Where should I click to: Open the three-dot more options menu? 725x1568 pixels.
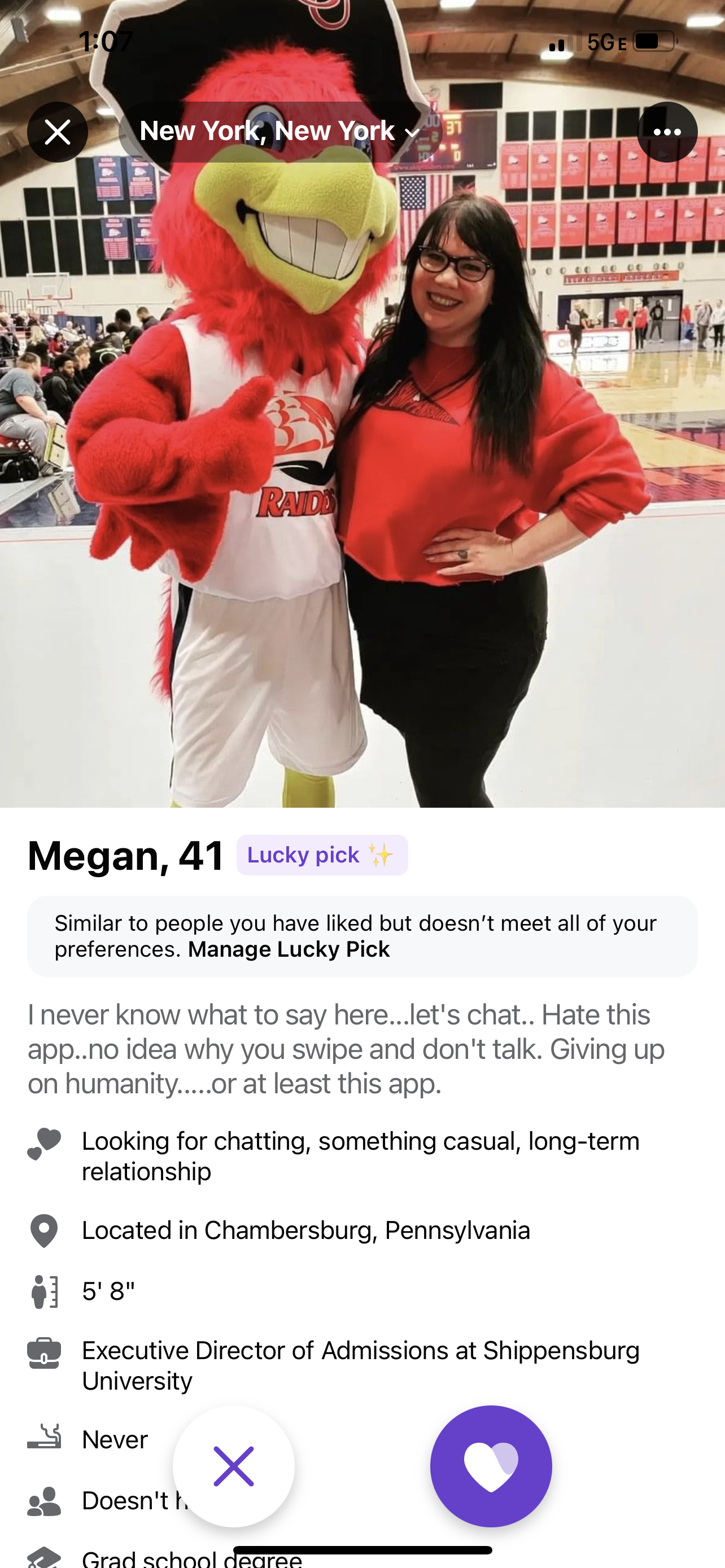coord(667,132)
